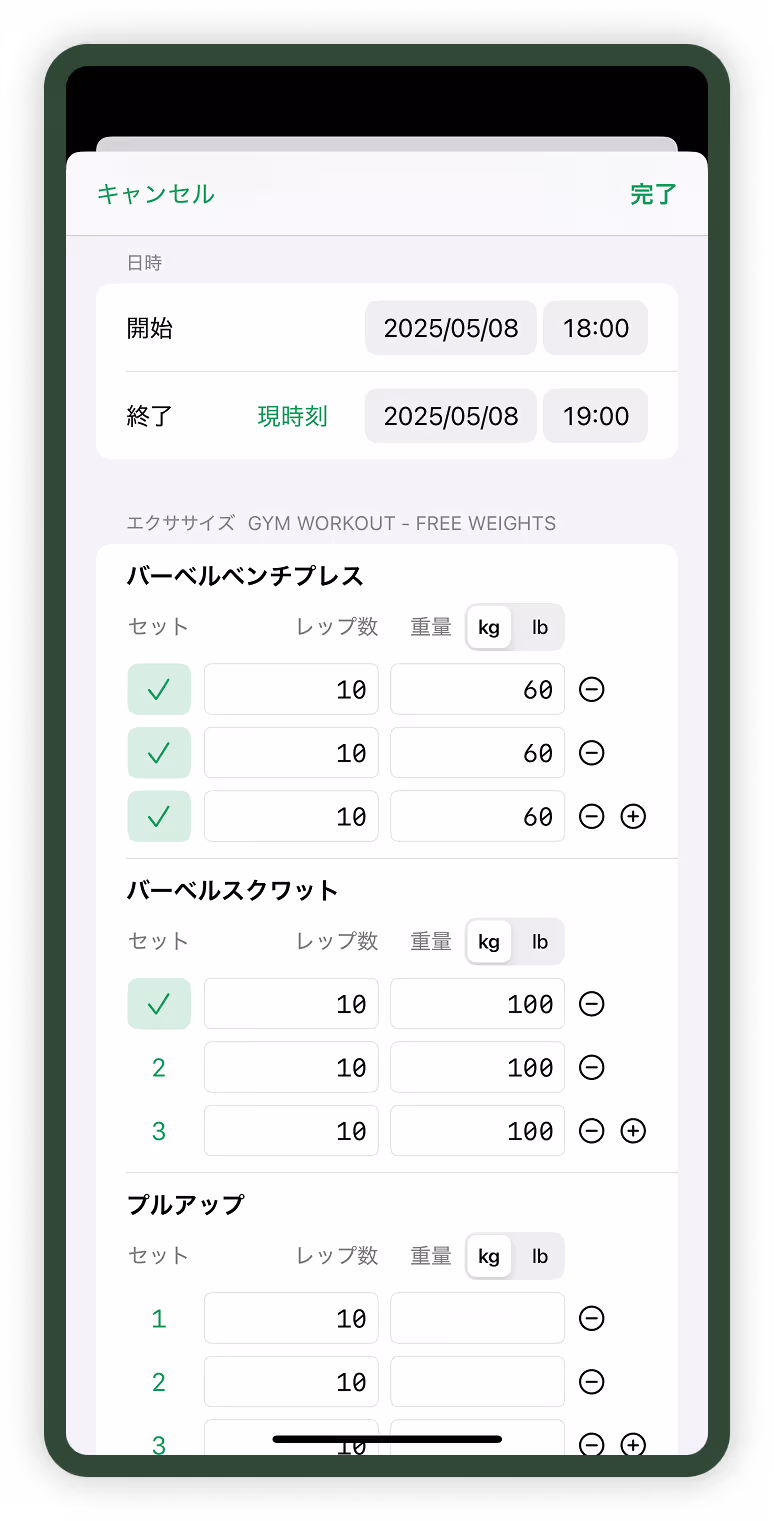
Task: Add a set to バーベルベンチプレス
Action: tap(633, 817)
